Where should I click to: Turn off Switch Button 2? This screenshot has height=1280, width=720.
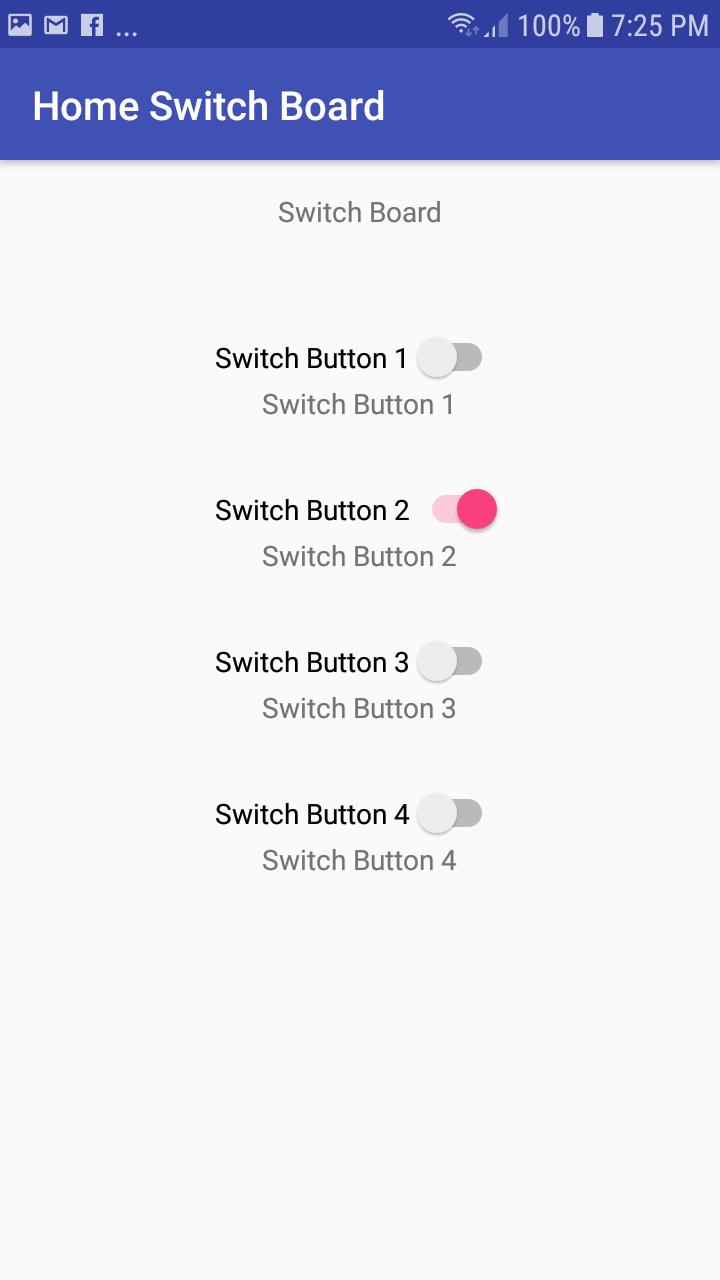pos(464,510)
